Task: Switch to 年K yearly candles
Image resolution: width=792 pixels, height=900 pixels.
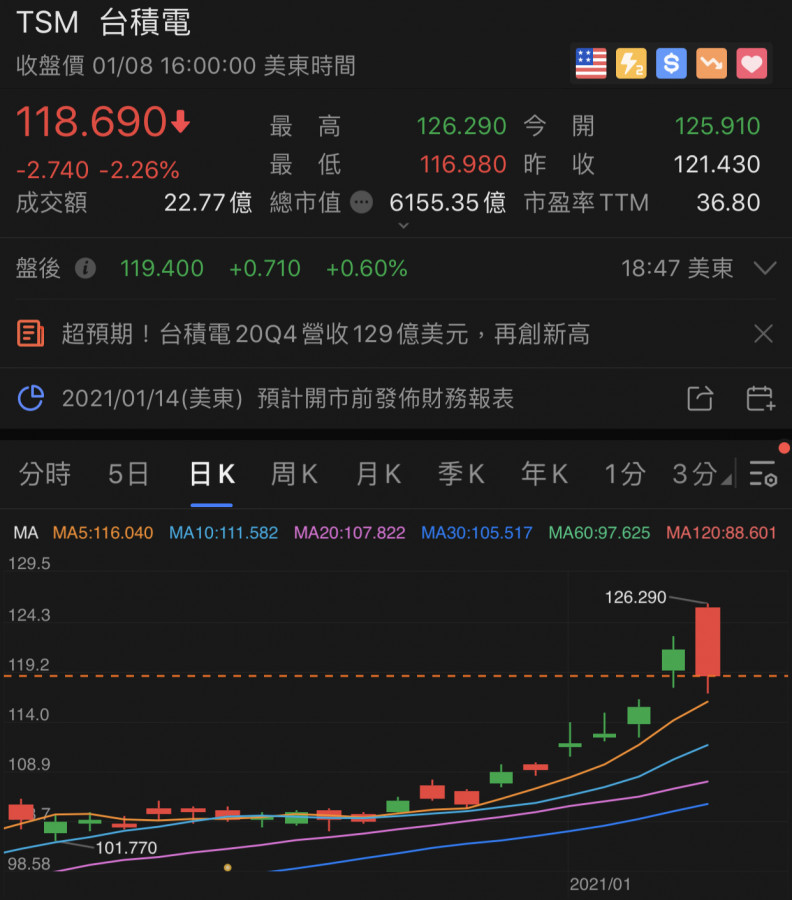Action: click(544, 474)
